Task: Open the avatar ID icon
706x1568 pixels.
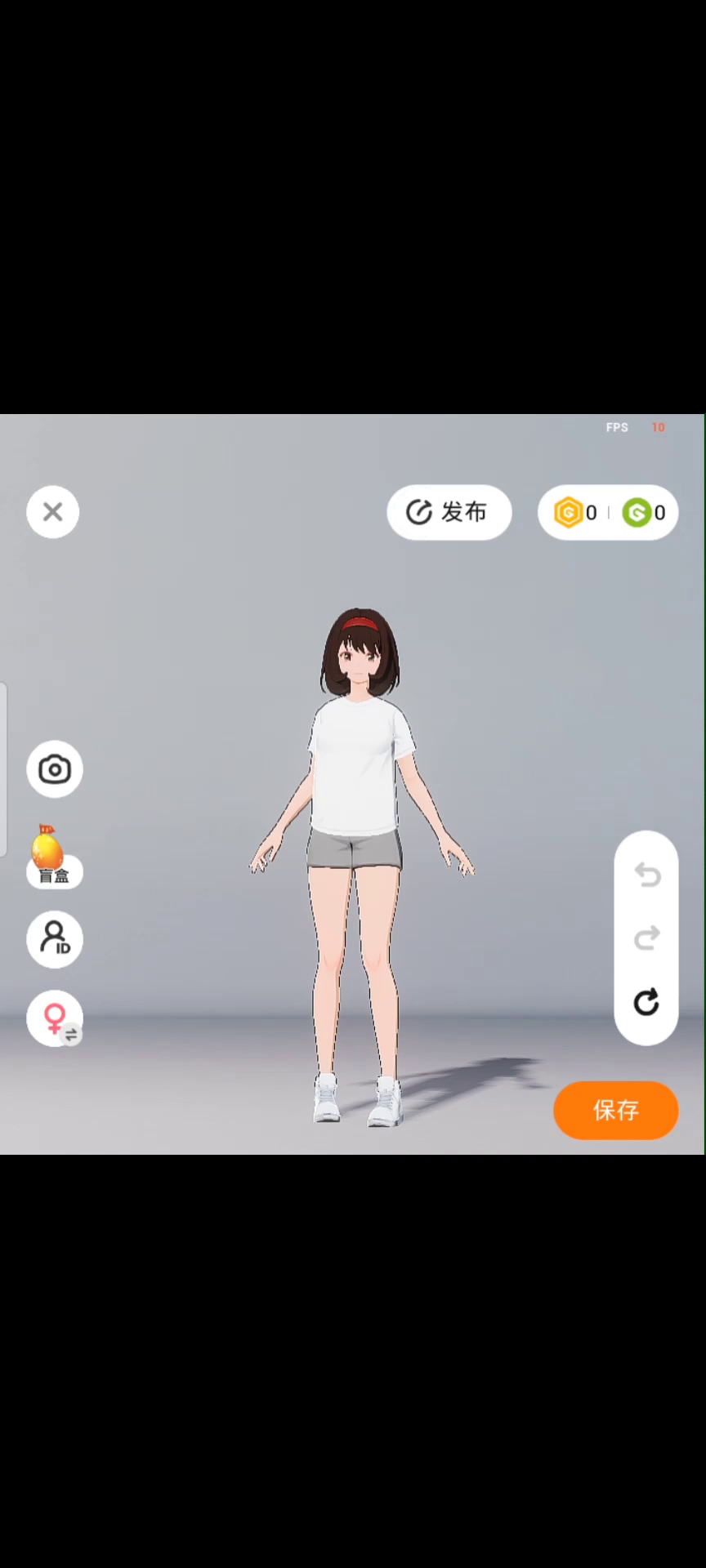Action: (55, 939)
